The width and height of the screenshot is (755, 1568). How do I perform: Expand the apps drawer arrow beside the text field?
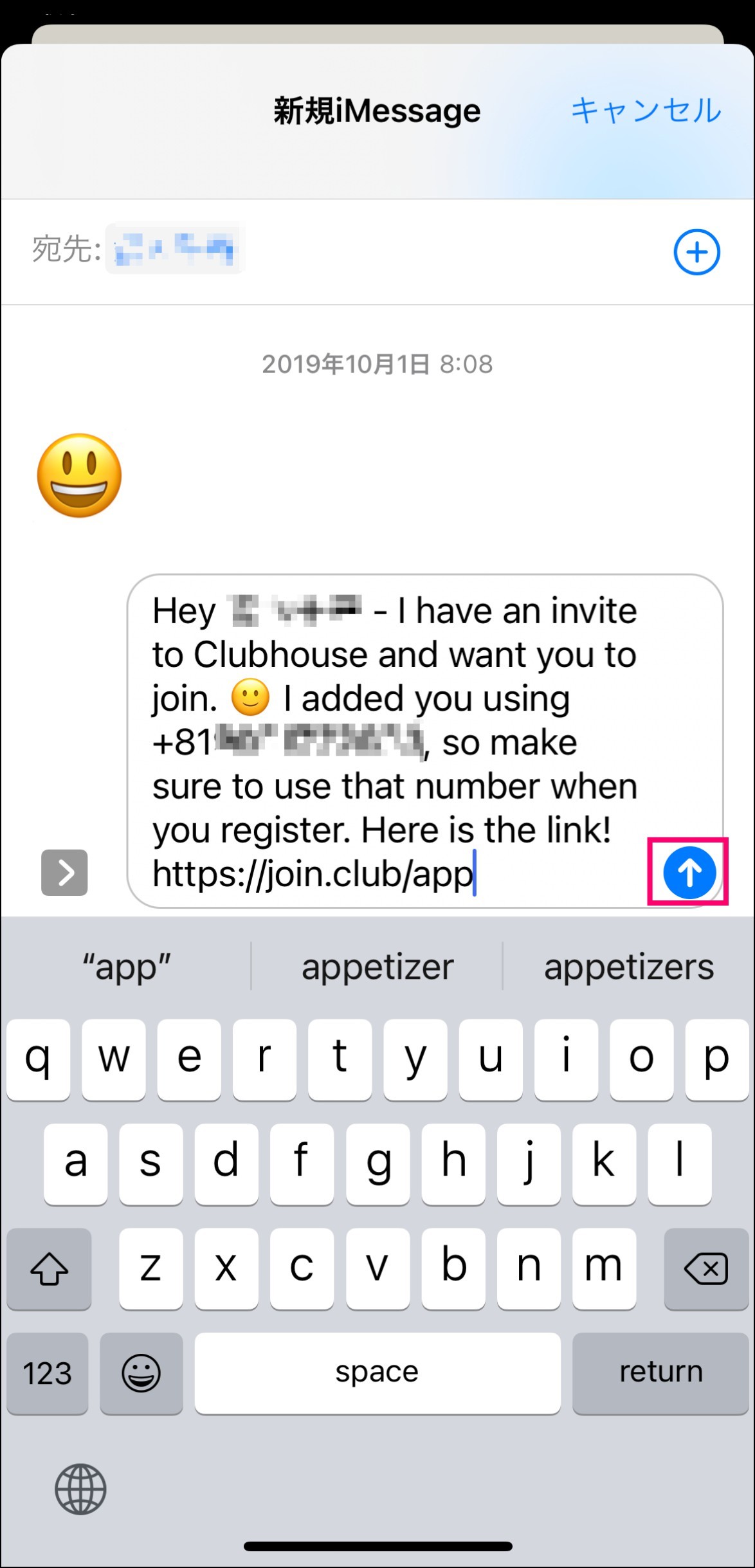point(64,872)
